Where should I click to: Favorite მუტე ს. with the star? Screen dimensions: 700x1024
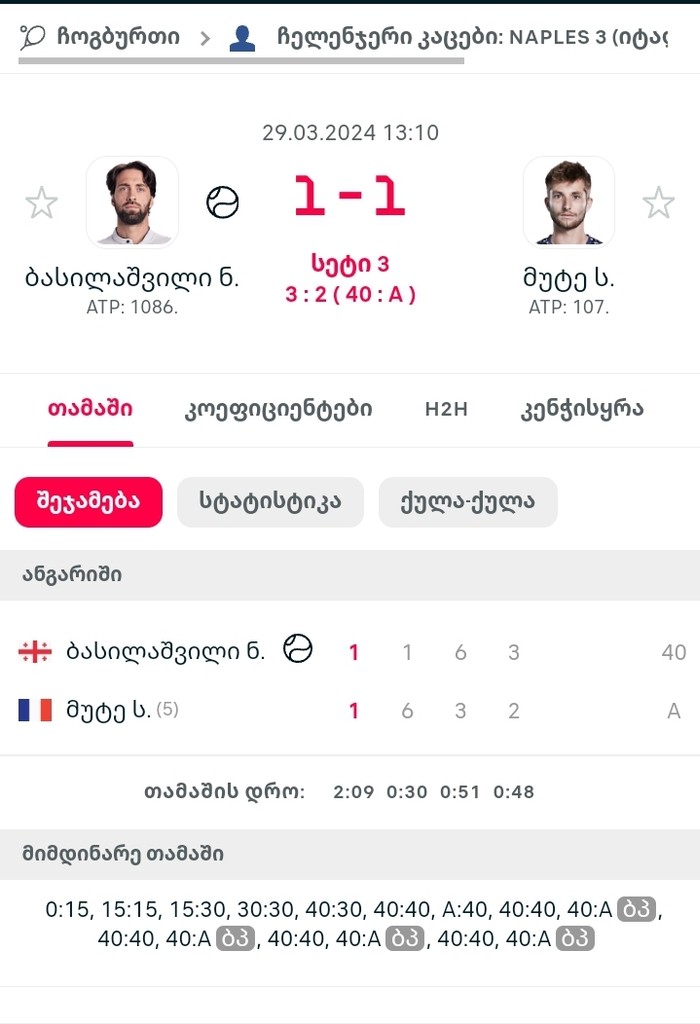(x=658, y=203)
